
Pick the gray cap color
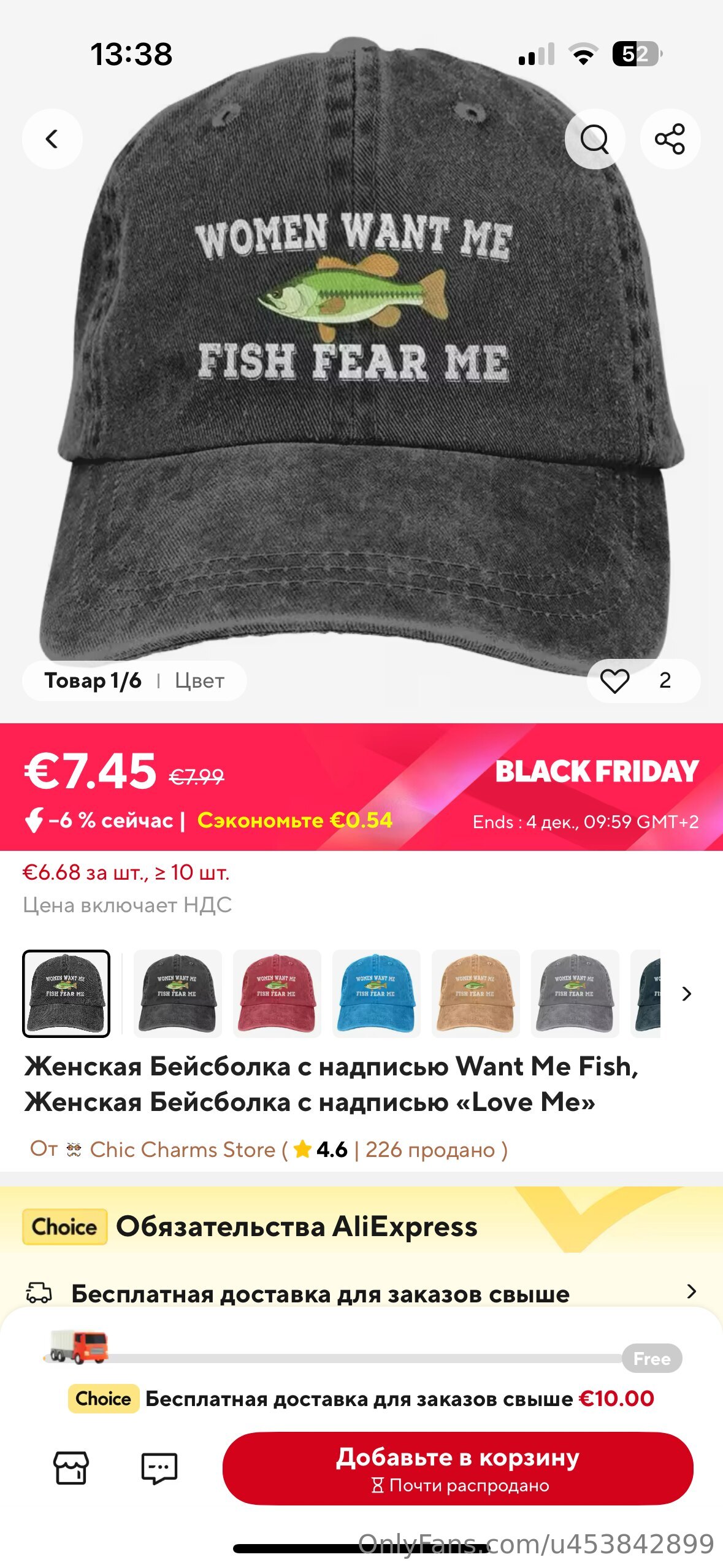[575, 993]
